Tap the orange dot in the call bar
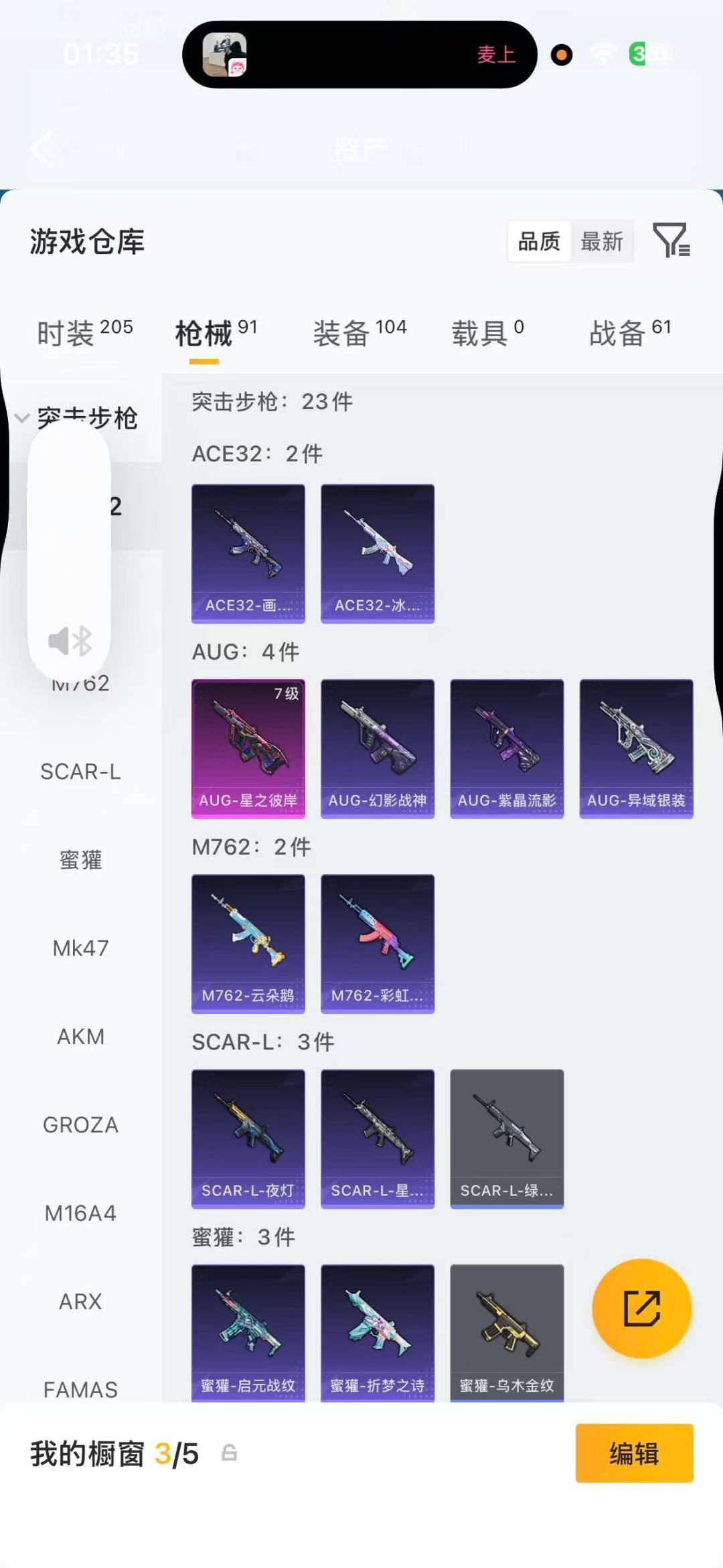The height and width of the screenshot is (1568, 723). pyautogui.click(x=561, y=55)
